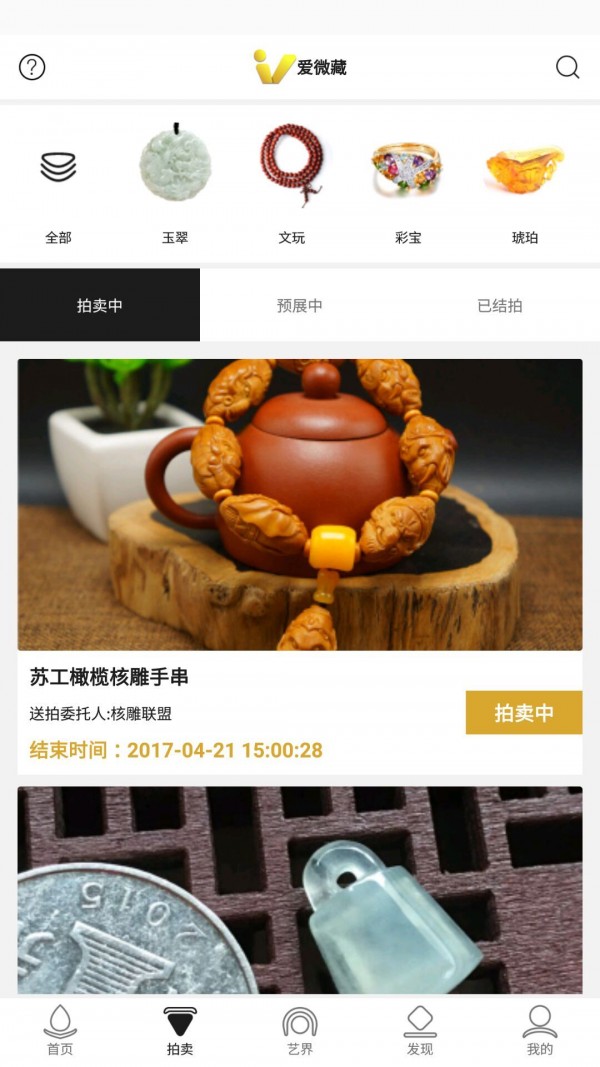This screenshot has width=600, height=1067.
Task: Select the 全部 category
Action: click(58, 186)
